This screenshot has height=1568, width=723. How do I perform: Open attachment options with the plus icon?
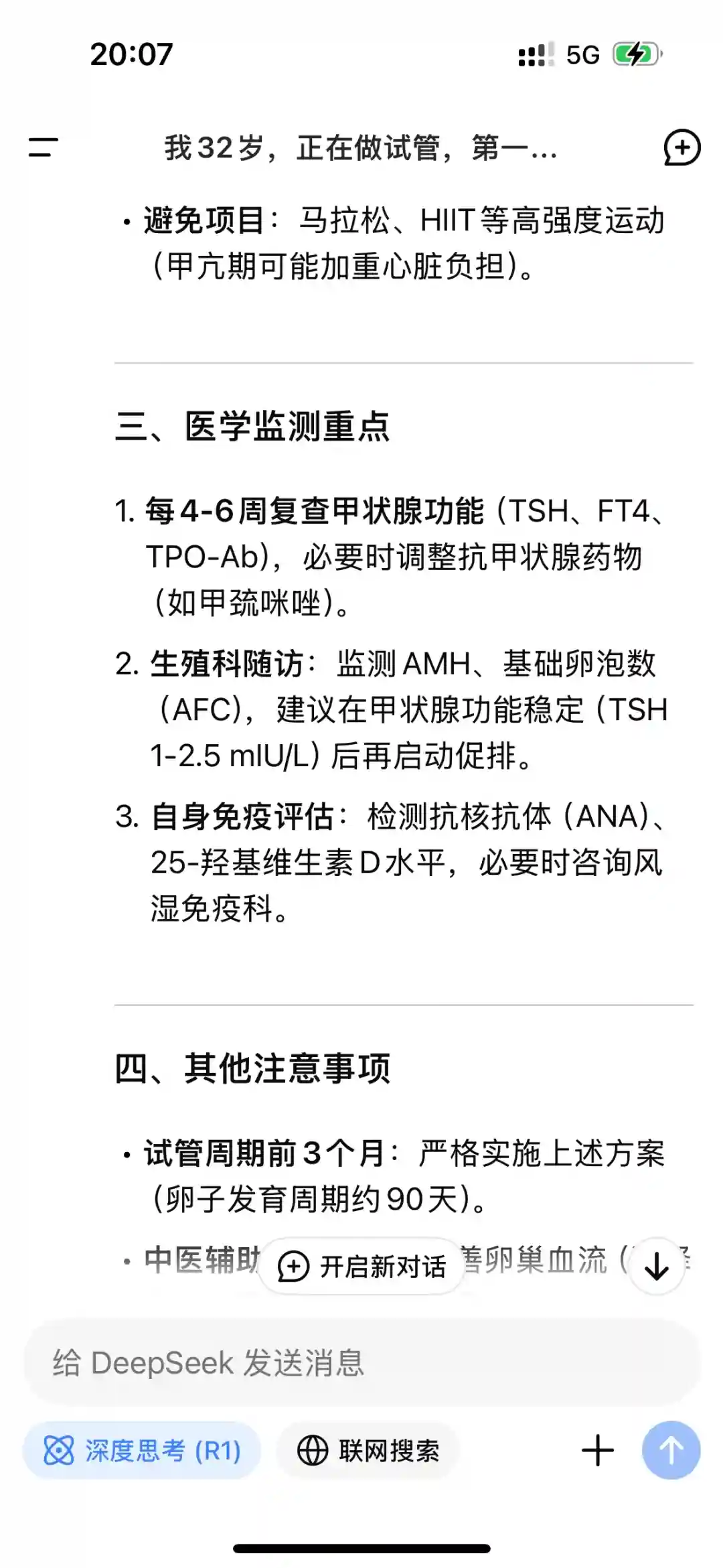(x=598, y=1451)
